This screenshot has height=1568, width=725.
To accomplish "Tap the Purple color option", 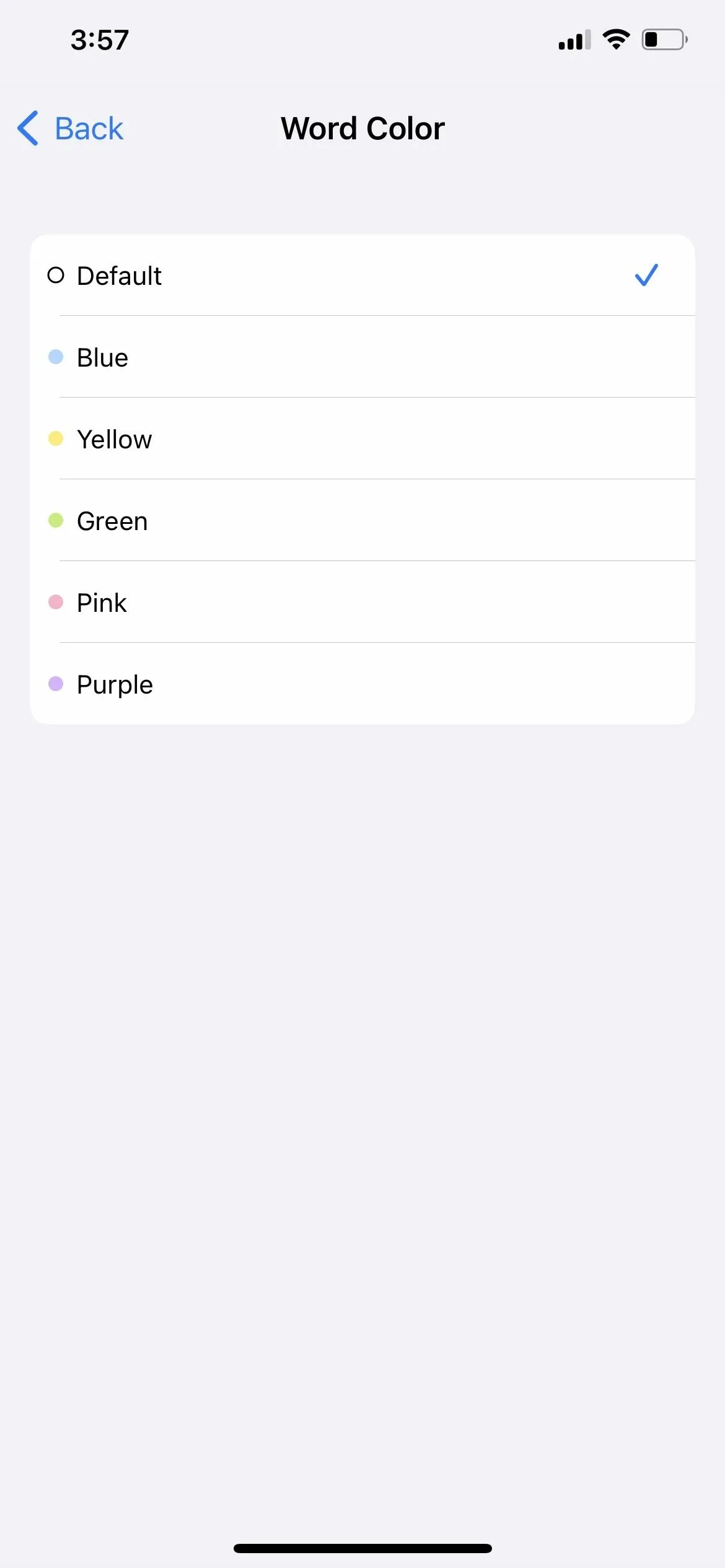I will (362, 684).
